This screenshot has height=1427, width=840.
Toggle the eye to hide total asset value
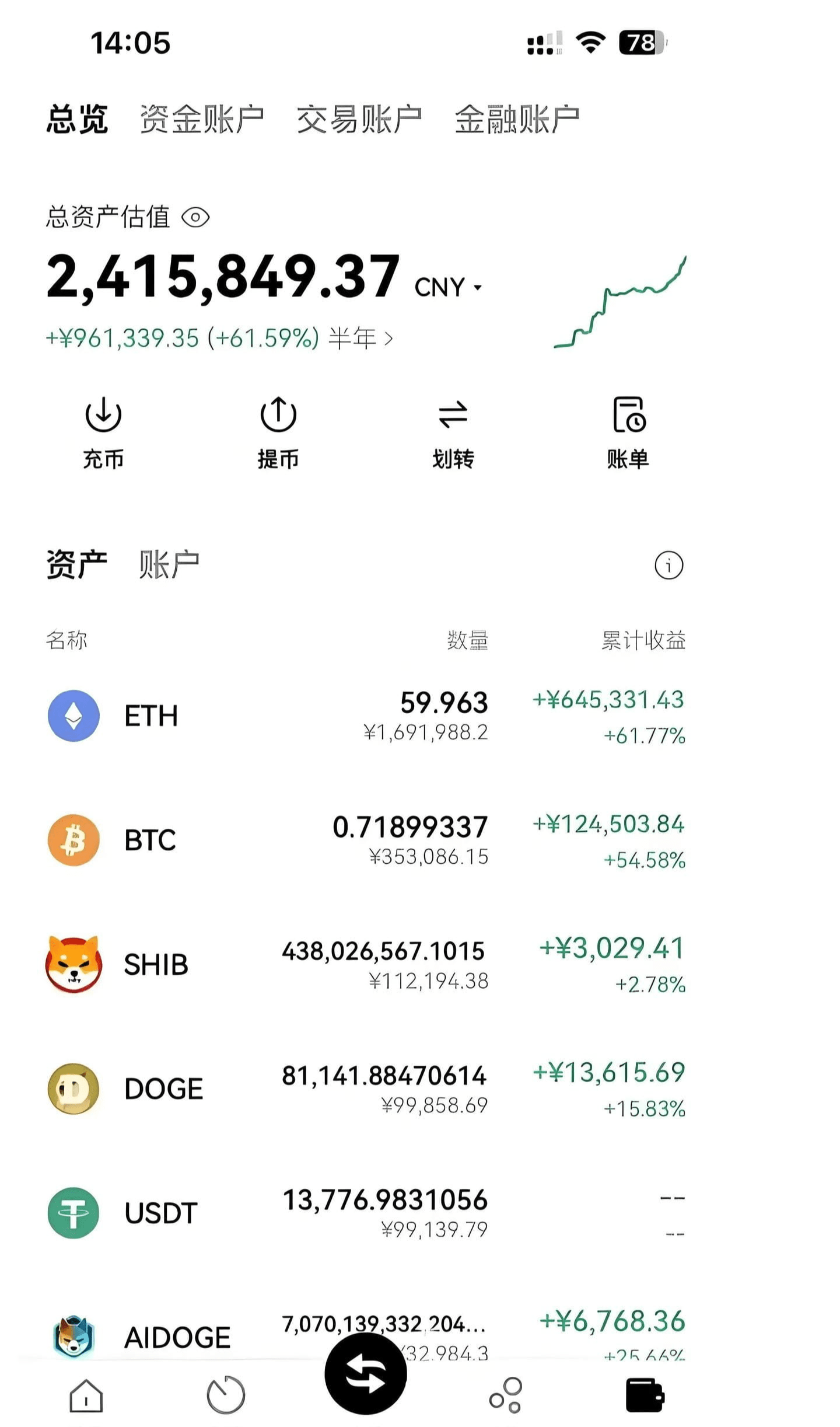click(197, 217)
